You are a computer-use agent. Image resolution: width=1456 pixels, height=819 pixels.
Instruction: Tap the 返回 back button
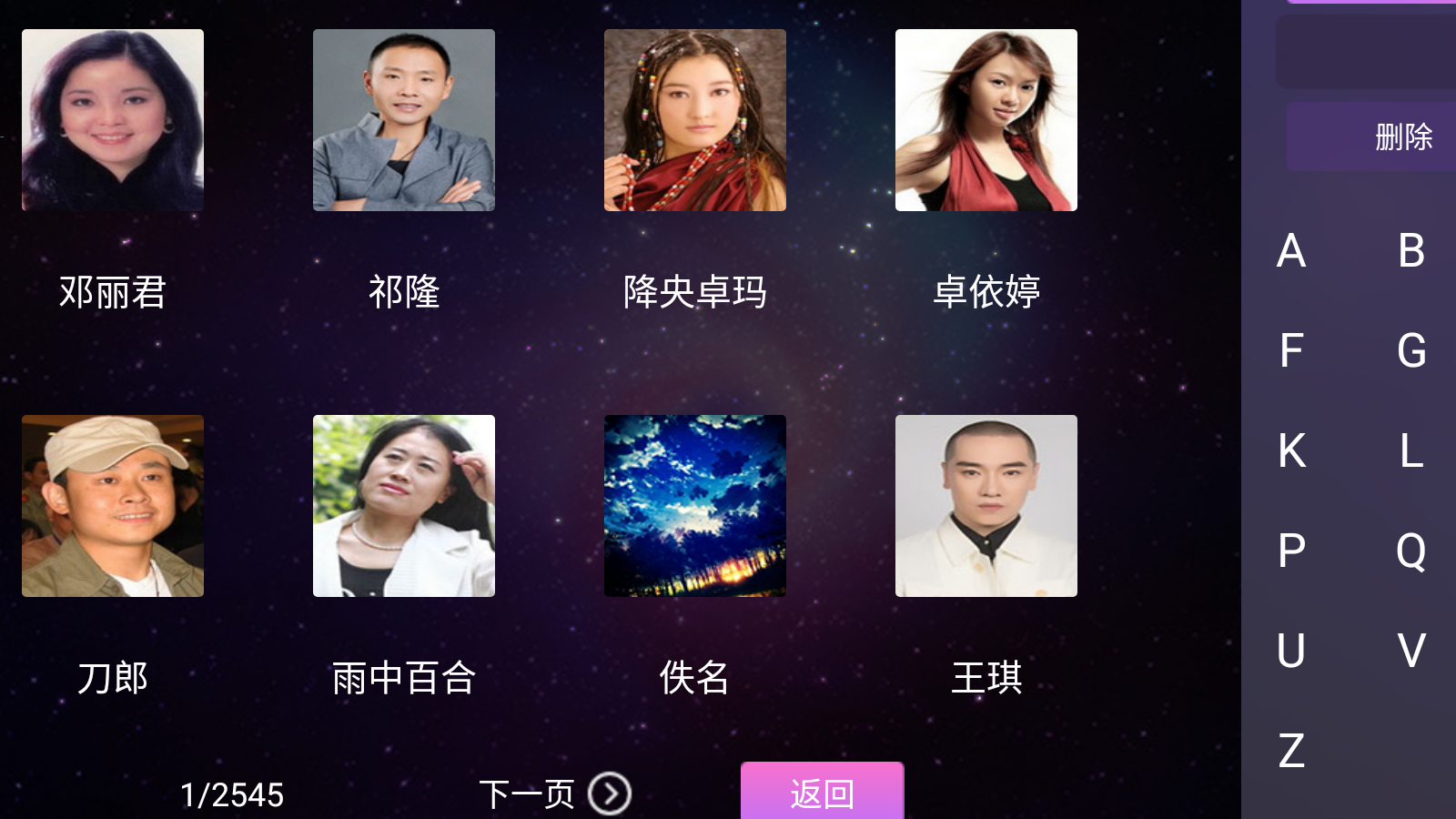tap(822, 792)
